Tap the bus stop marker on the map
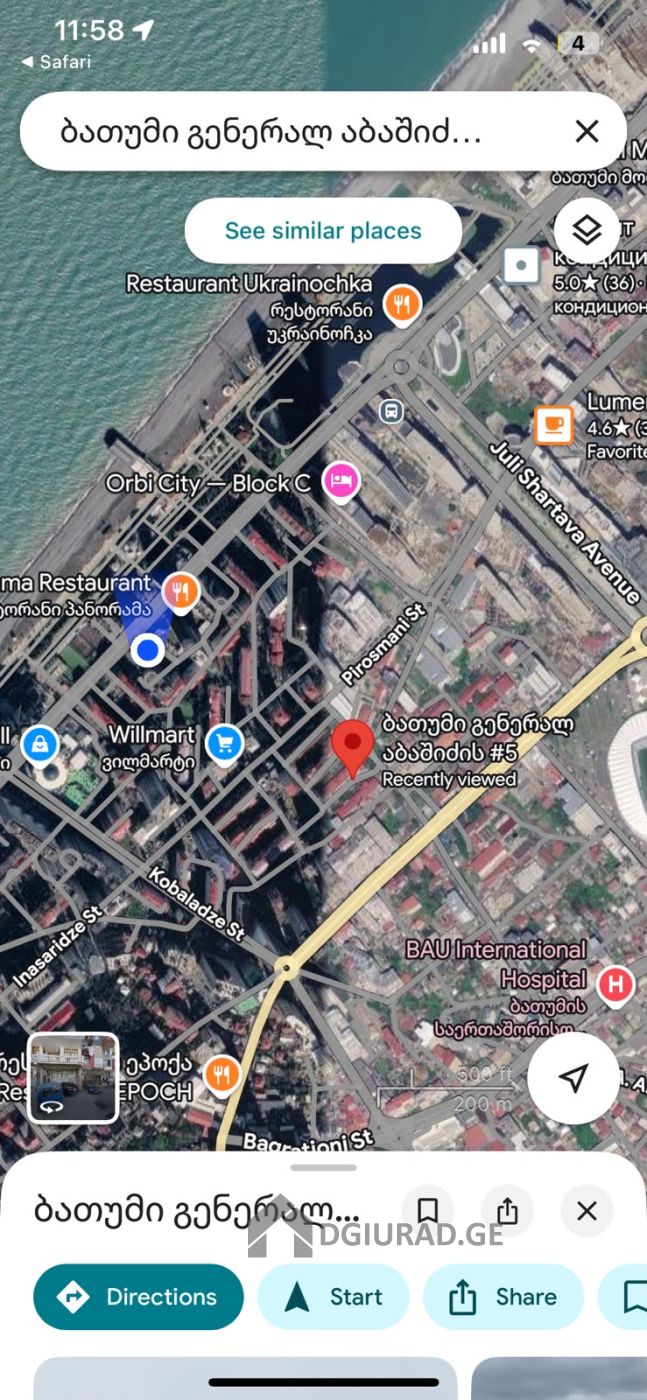The width and height of the screenshot is (647, 1400). 391,410
